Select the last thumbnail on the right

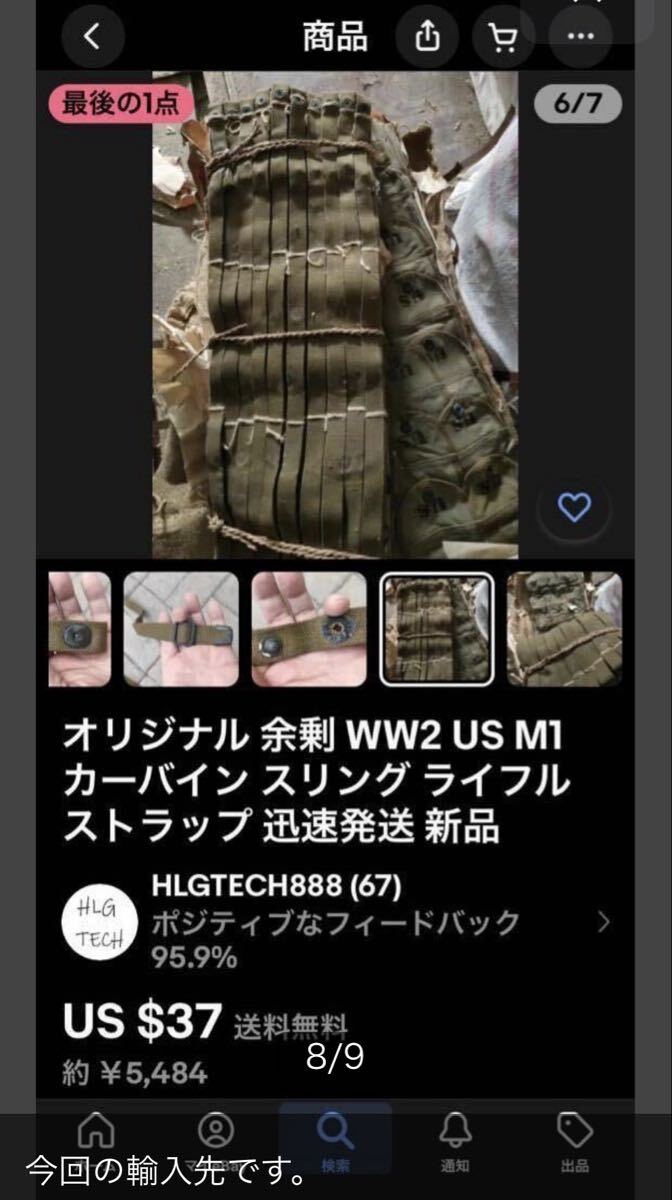point(564,629)
